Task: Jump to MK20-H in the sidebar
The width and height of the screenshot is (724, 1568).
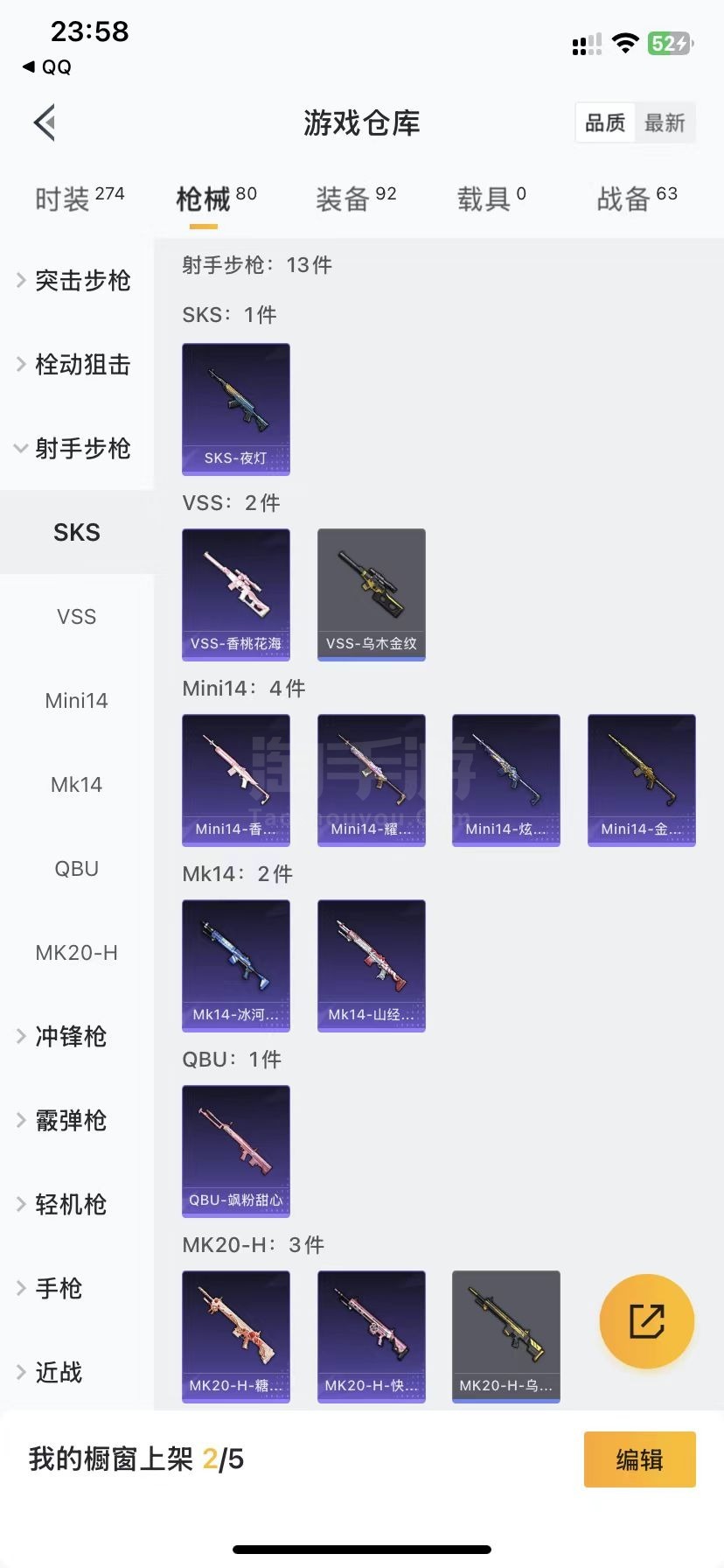Action: [76, 952]
